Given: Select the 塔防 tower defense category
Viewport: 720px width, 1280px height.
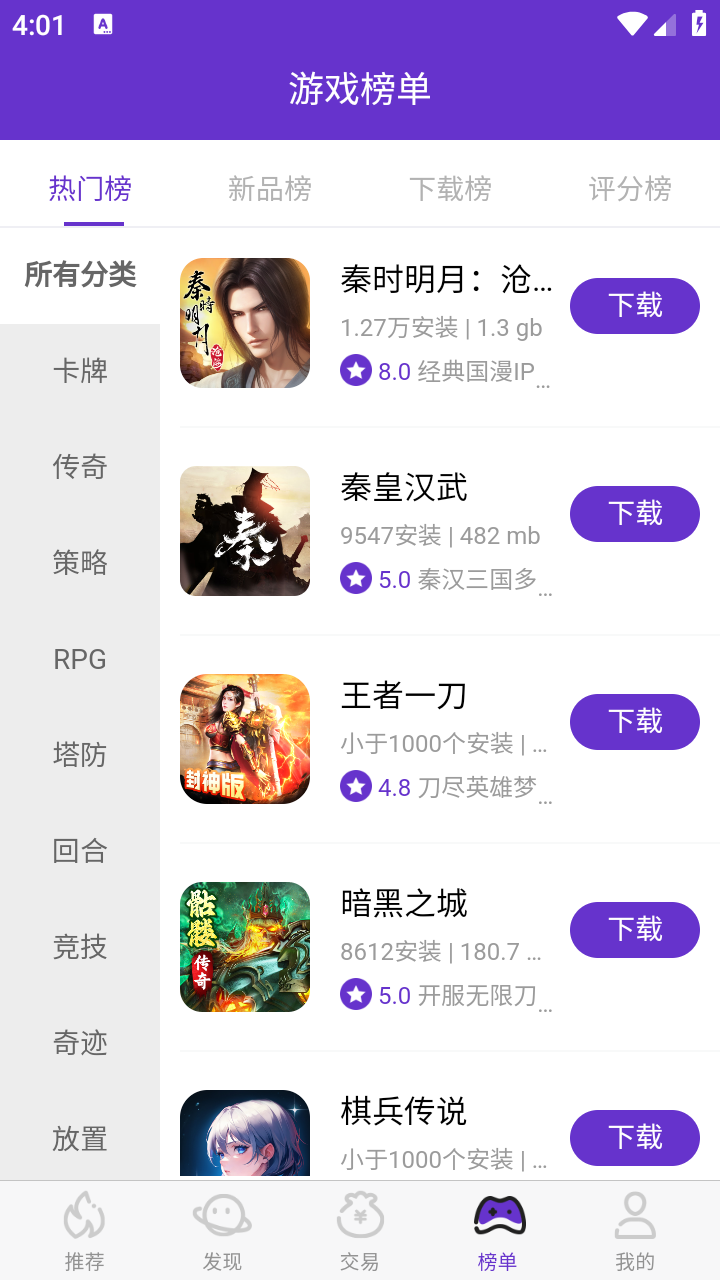Looking at the screenshot, I should (x=80, y=755).
